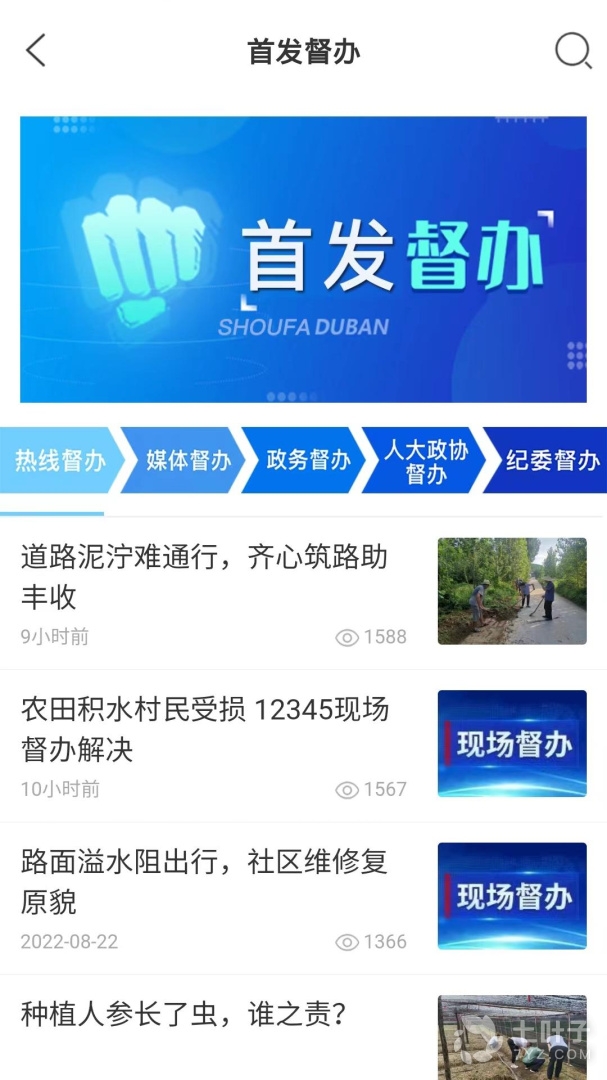Switch to the 人大政协督办 tab

(x=427, y=461)
